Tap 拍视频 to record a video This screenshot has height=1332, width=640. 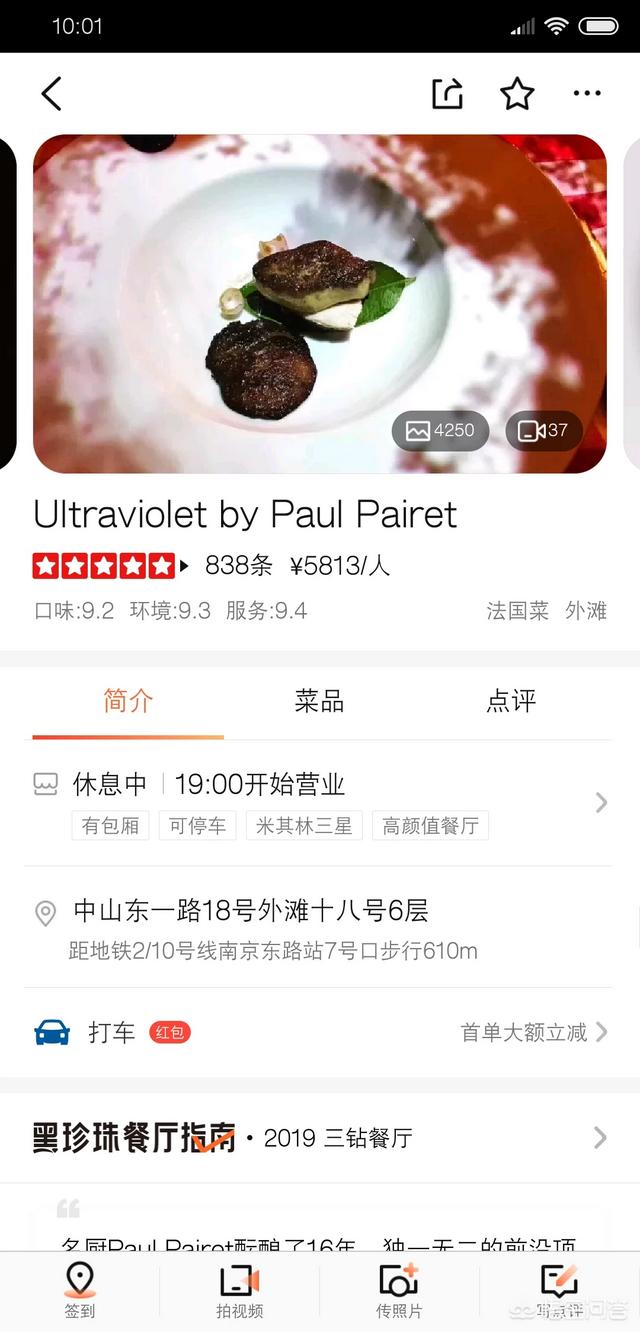click(x=239, y=1290)
